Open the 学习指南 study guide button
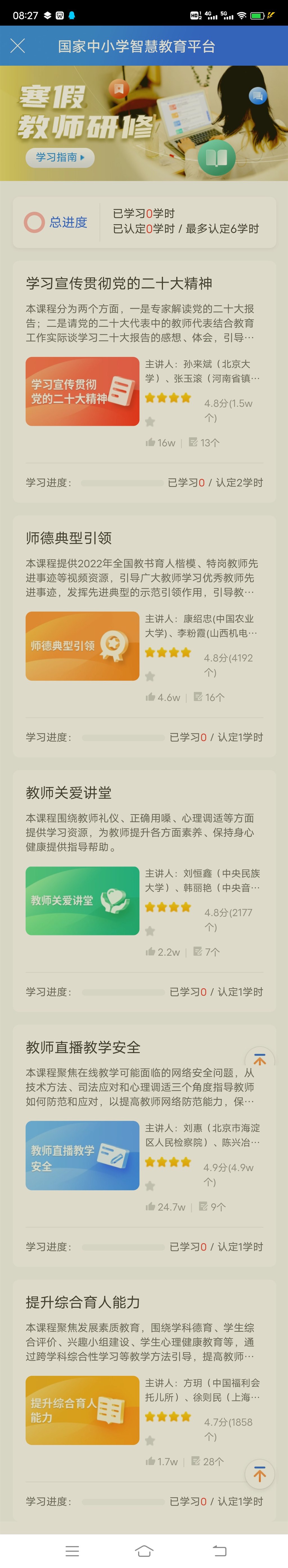Screen dimensions: 288x1568 pos(60,157)
